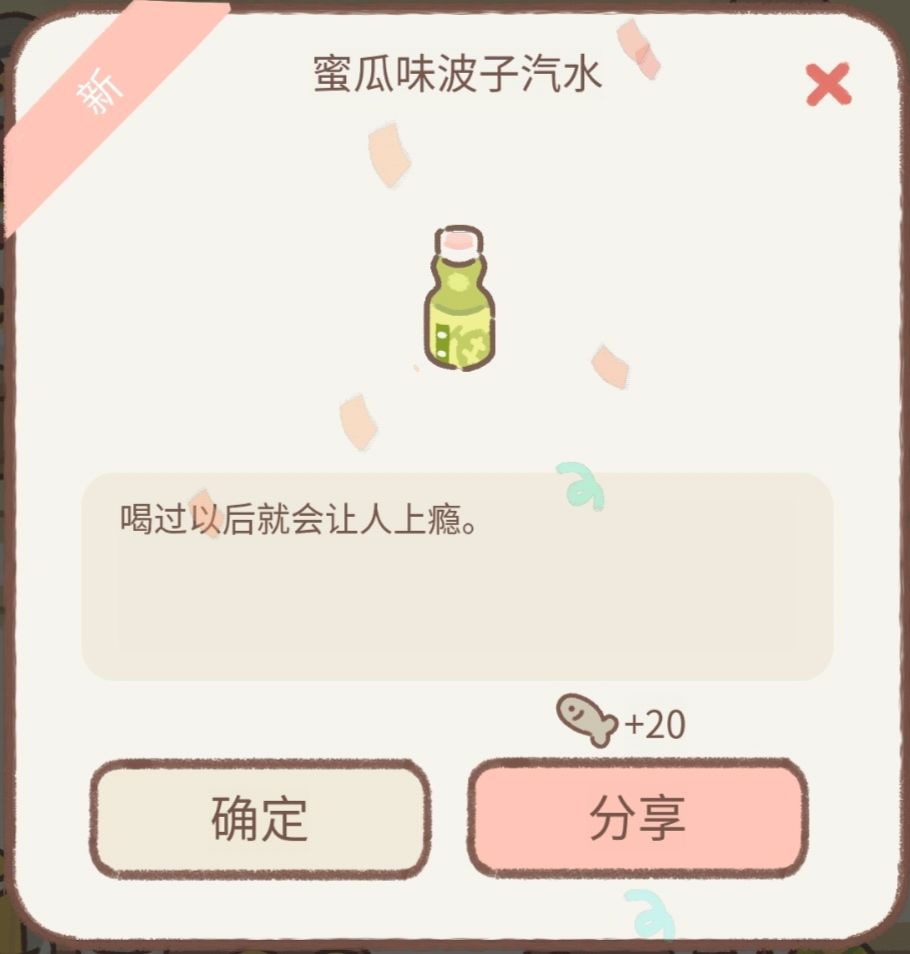This screenshot has height=954, width=910.
Task: Tap the fish eye on the reward icon
Action: [571, 708]
